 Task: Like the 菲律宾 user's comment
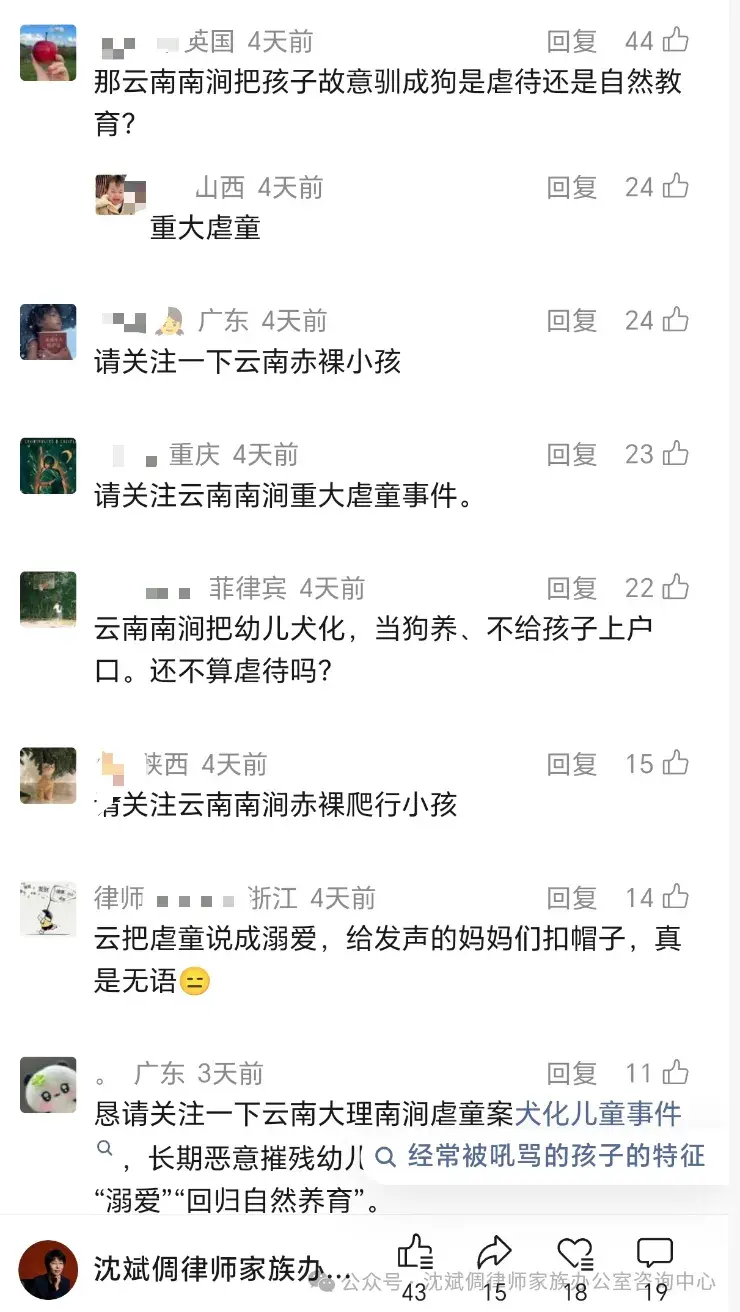tap(675, 588)
